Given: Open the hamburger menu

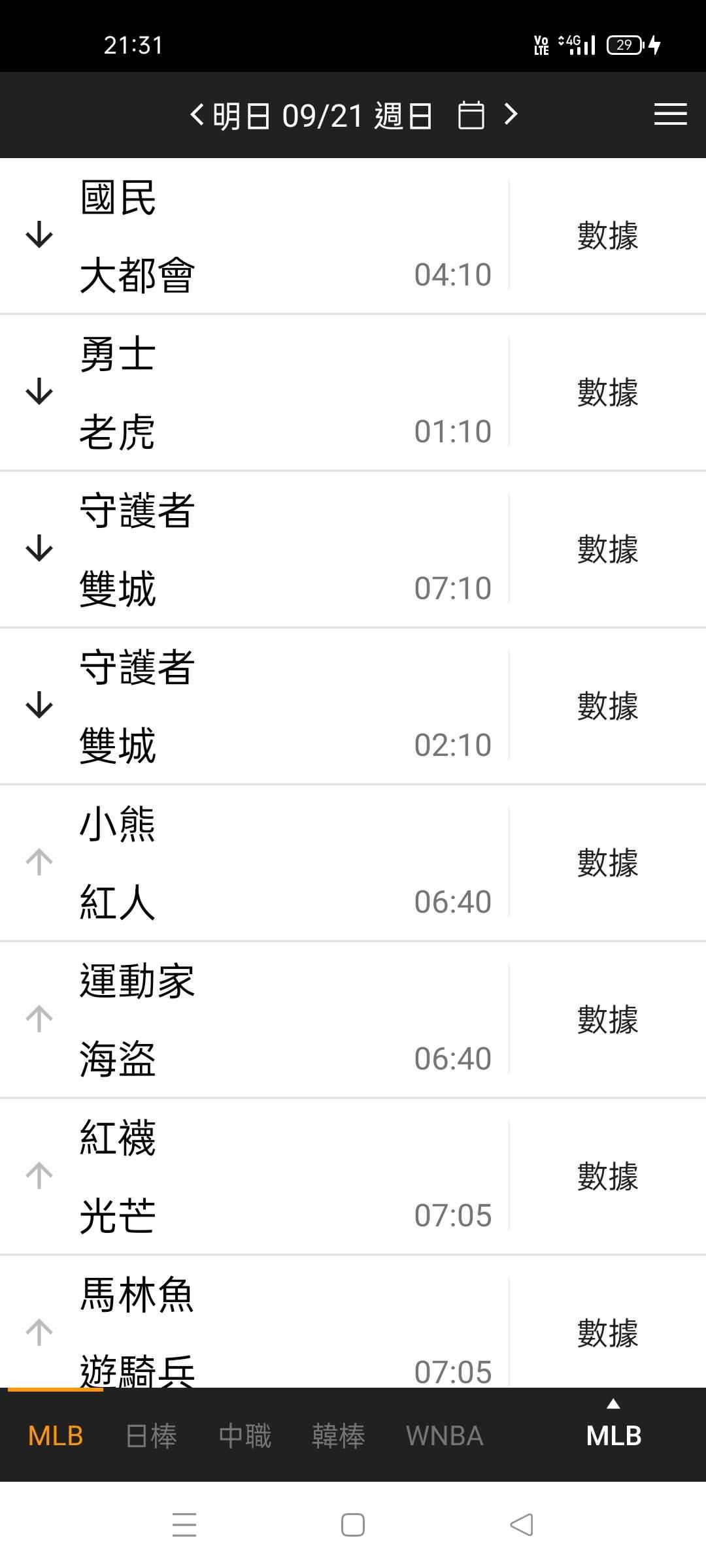Looking at the screenshot, I should pyautogui.click(x=670, y=114).
